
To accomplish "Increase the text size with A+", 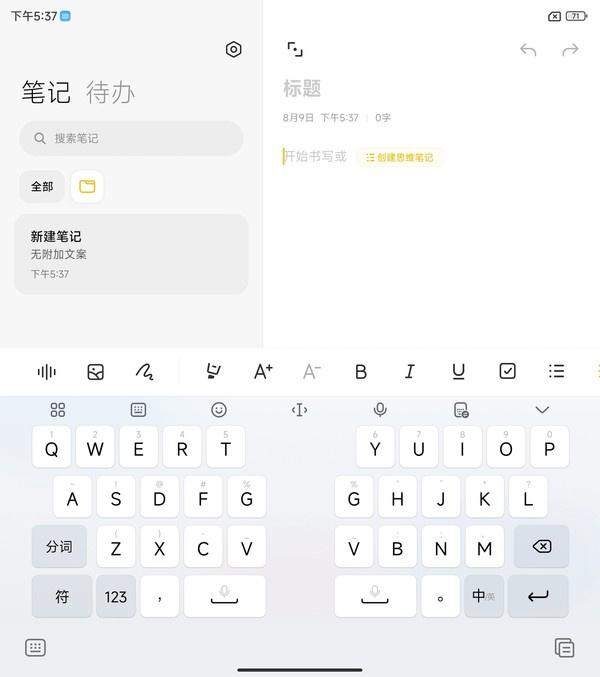I will (x=263, y=372).
